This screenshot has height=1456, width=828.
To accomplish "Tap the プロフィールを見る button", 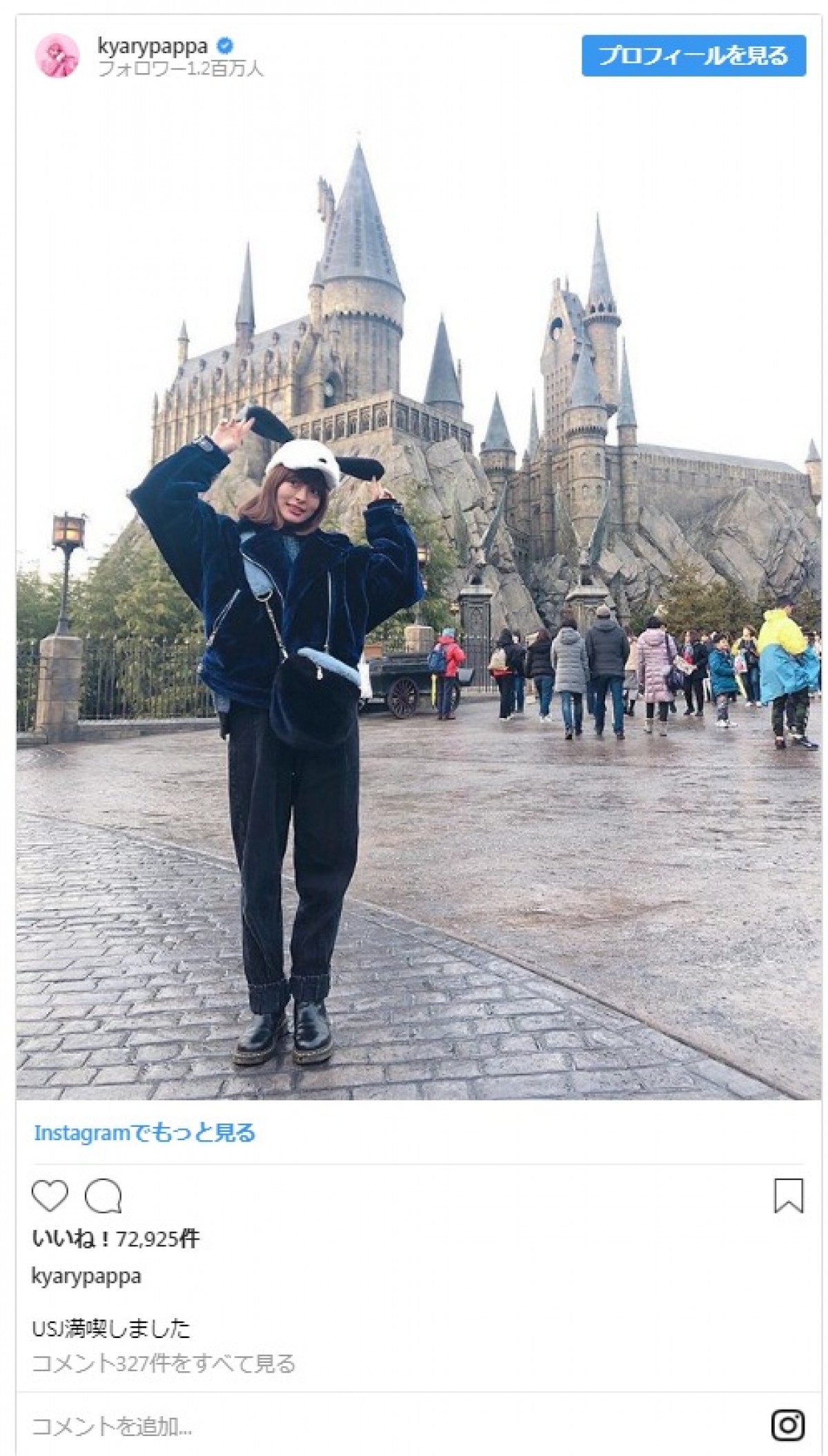I will (693, 56).
